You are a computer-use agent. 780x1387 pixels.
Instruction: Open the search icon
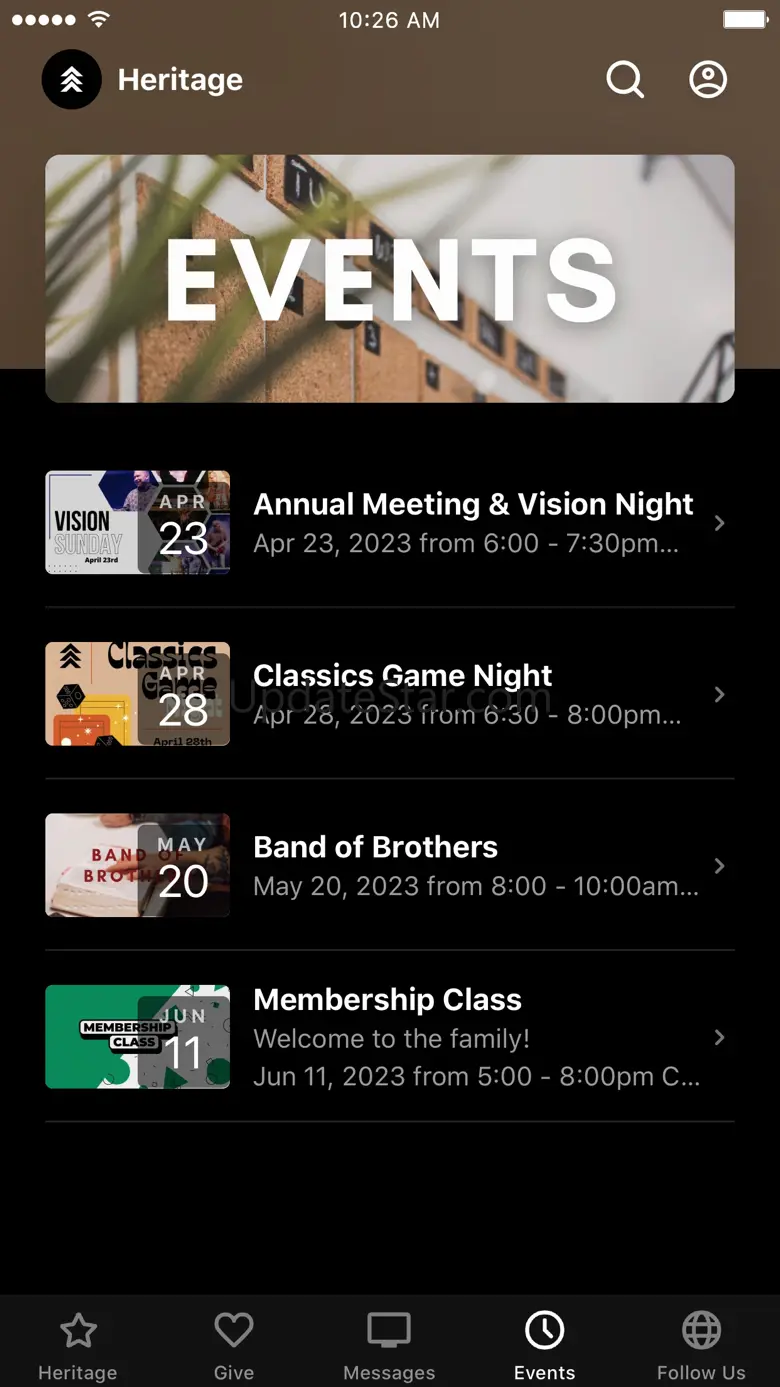point(625,80)
